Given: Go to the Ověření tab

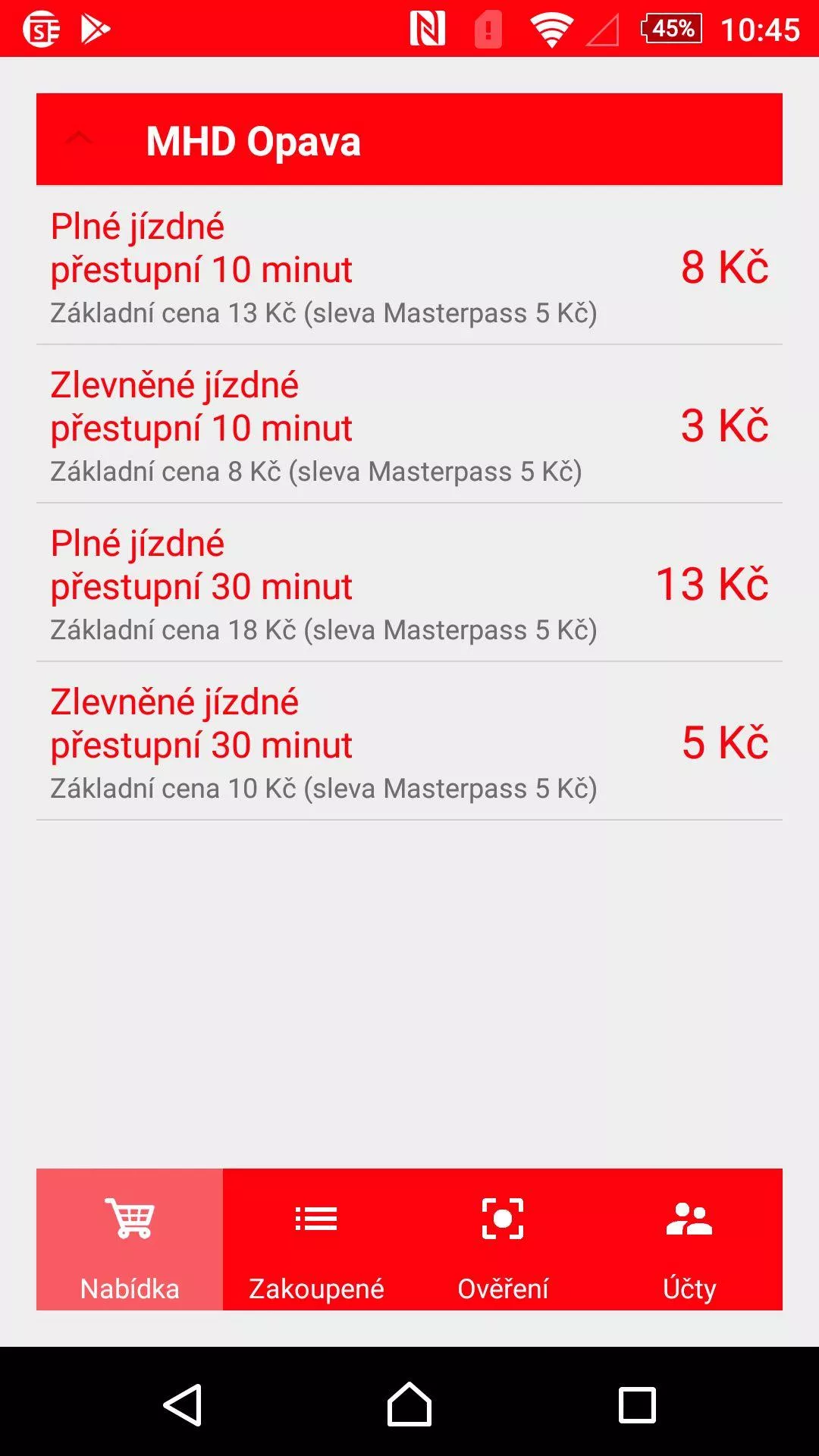Looking at the screenshot, I should (x=503, y=1239).
